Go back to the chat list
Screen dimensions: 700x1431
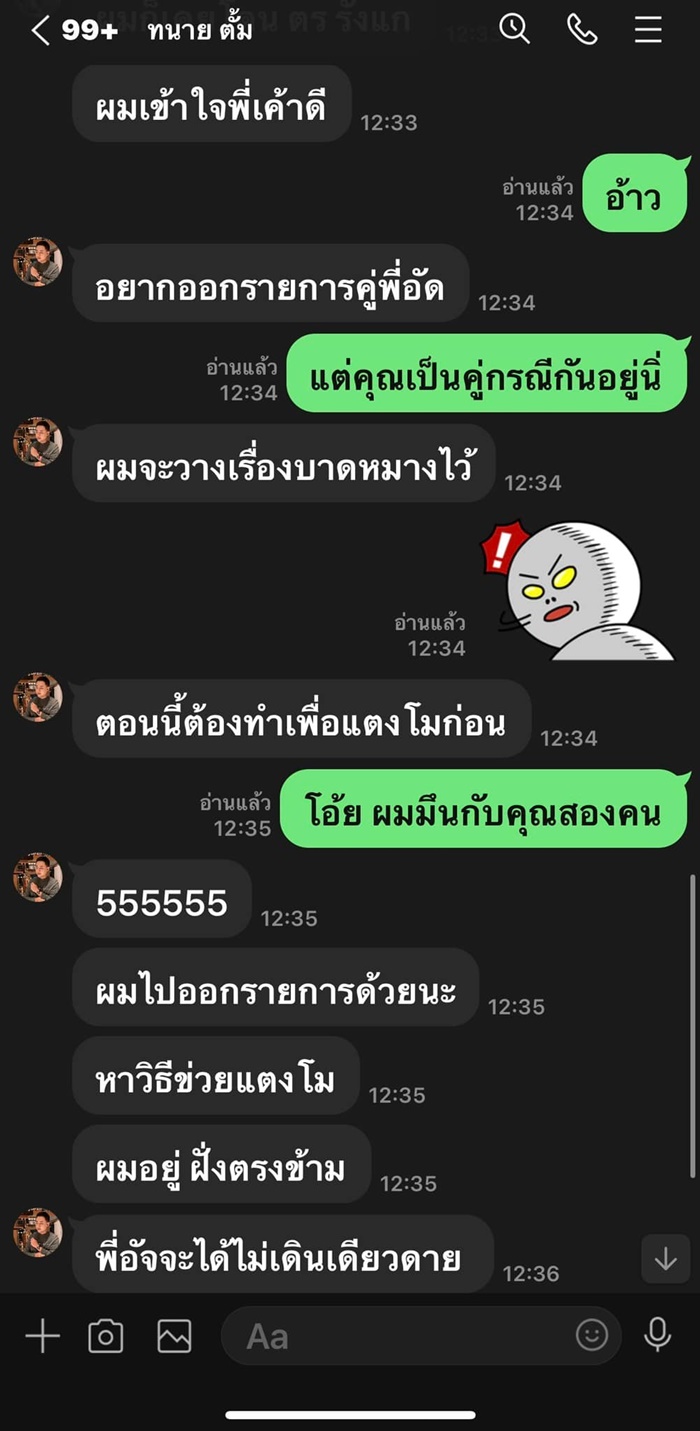40,30
